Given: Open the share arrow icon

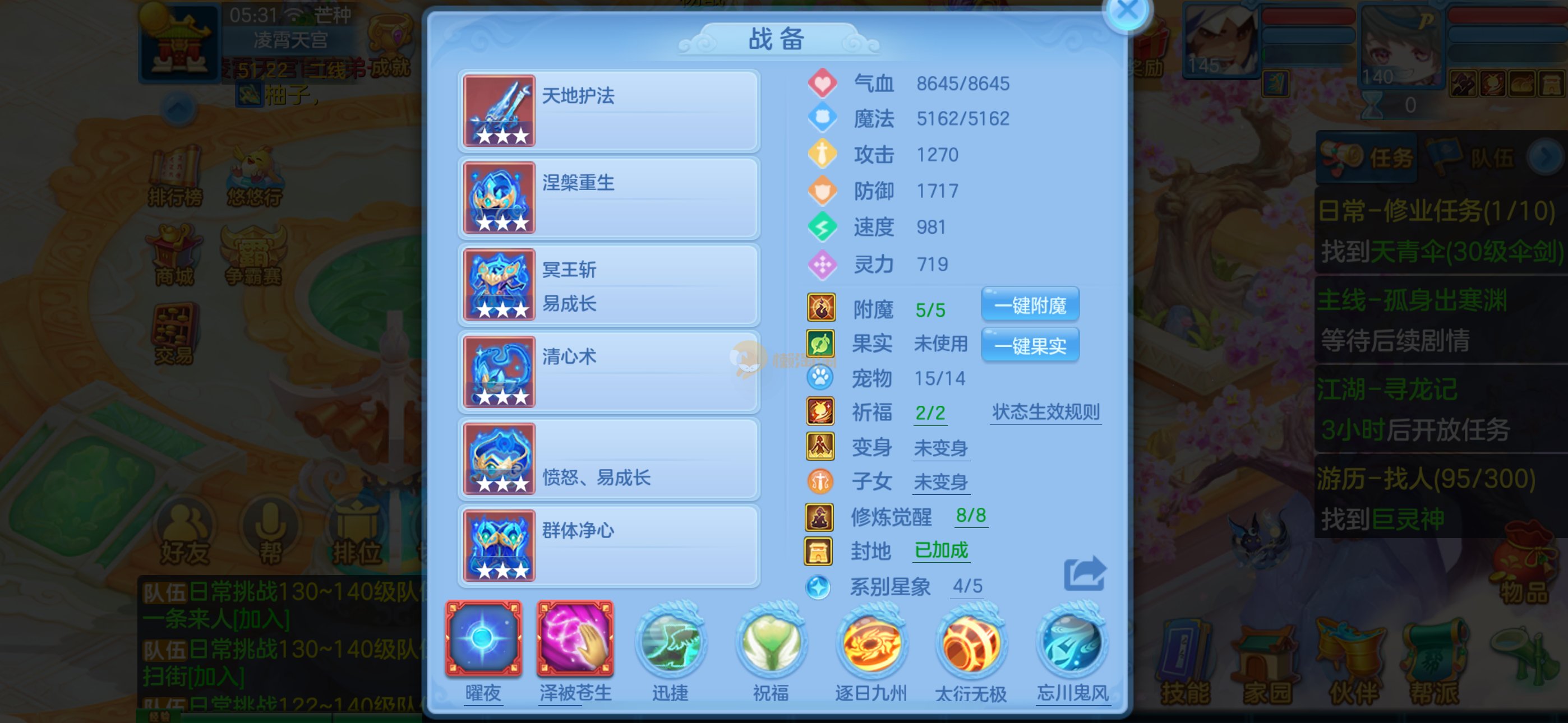Looking at the screenshot, I should (1084, 573).
